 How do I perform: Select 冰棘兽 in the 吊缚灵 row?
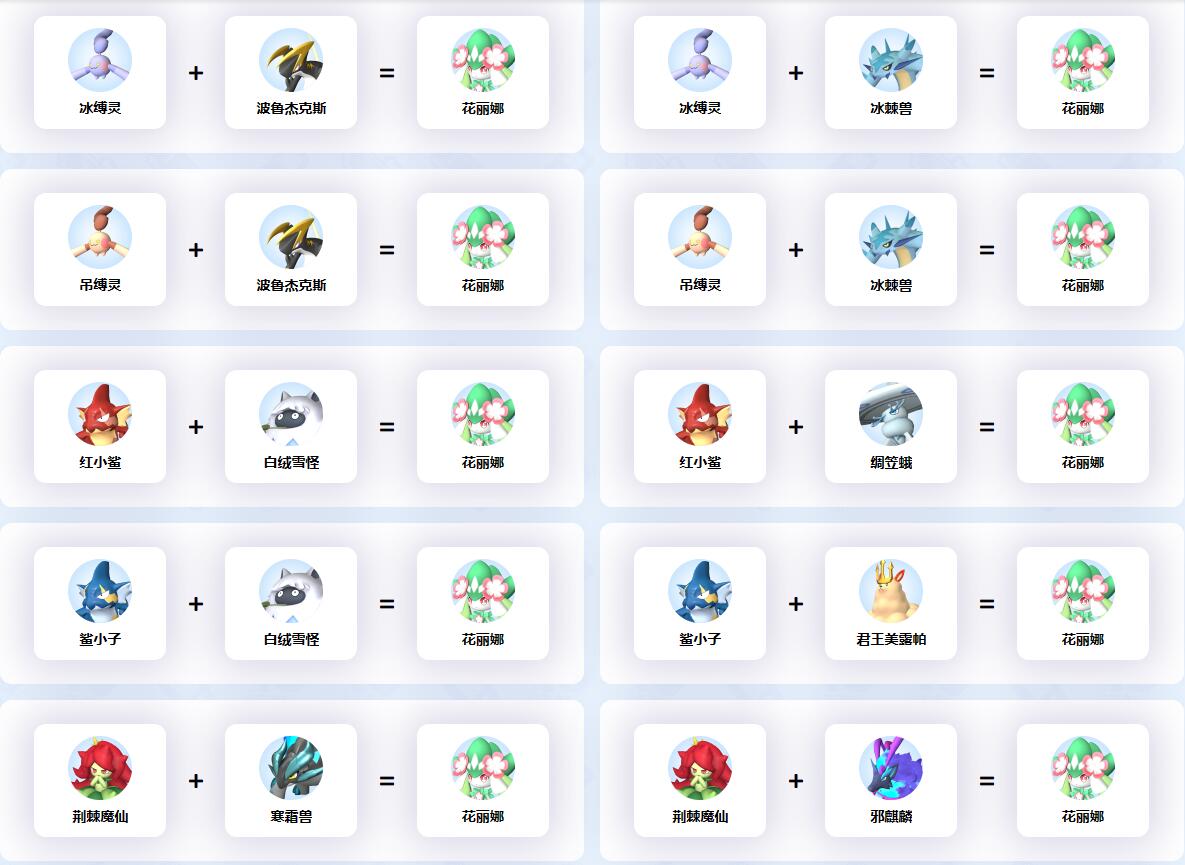(890, 249)
